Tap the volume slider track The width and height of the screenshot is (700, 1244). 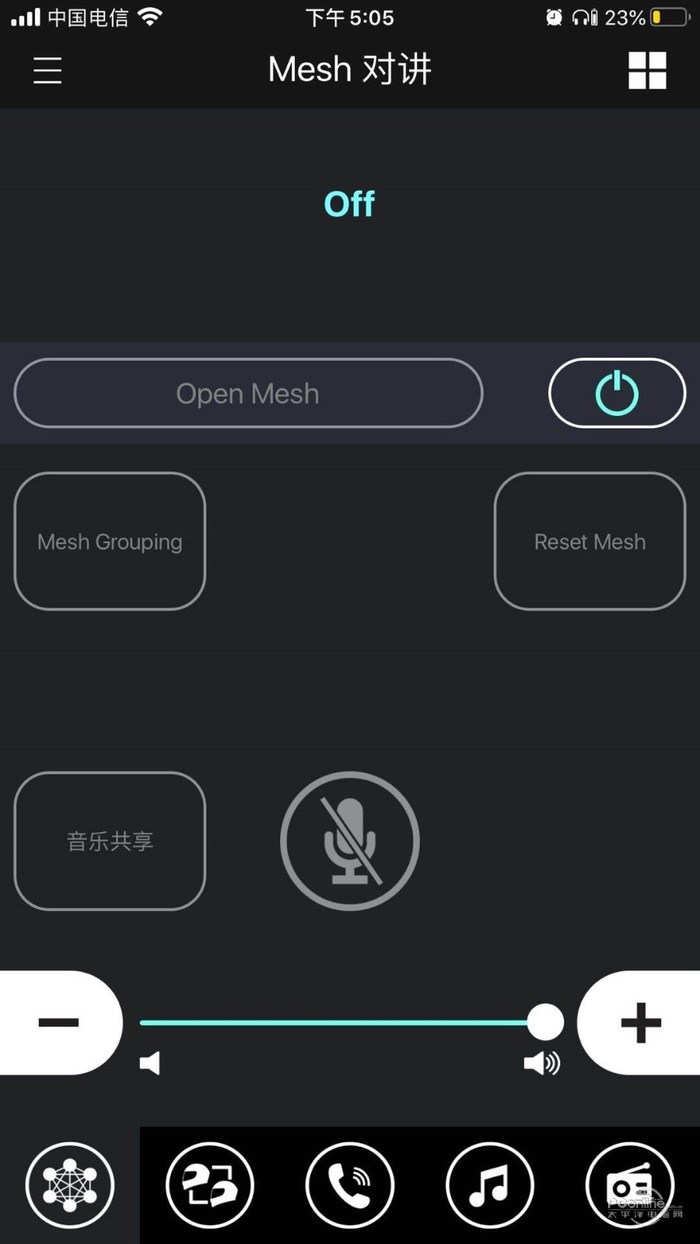tap(340, 1022)
